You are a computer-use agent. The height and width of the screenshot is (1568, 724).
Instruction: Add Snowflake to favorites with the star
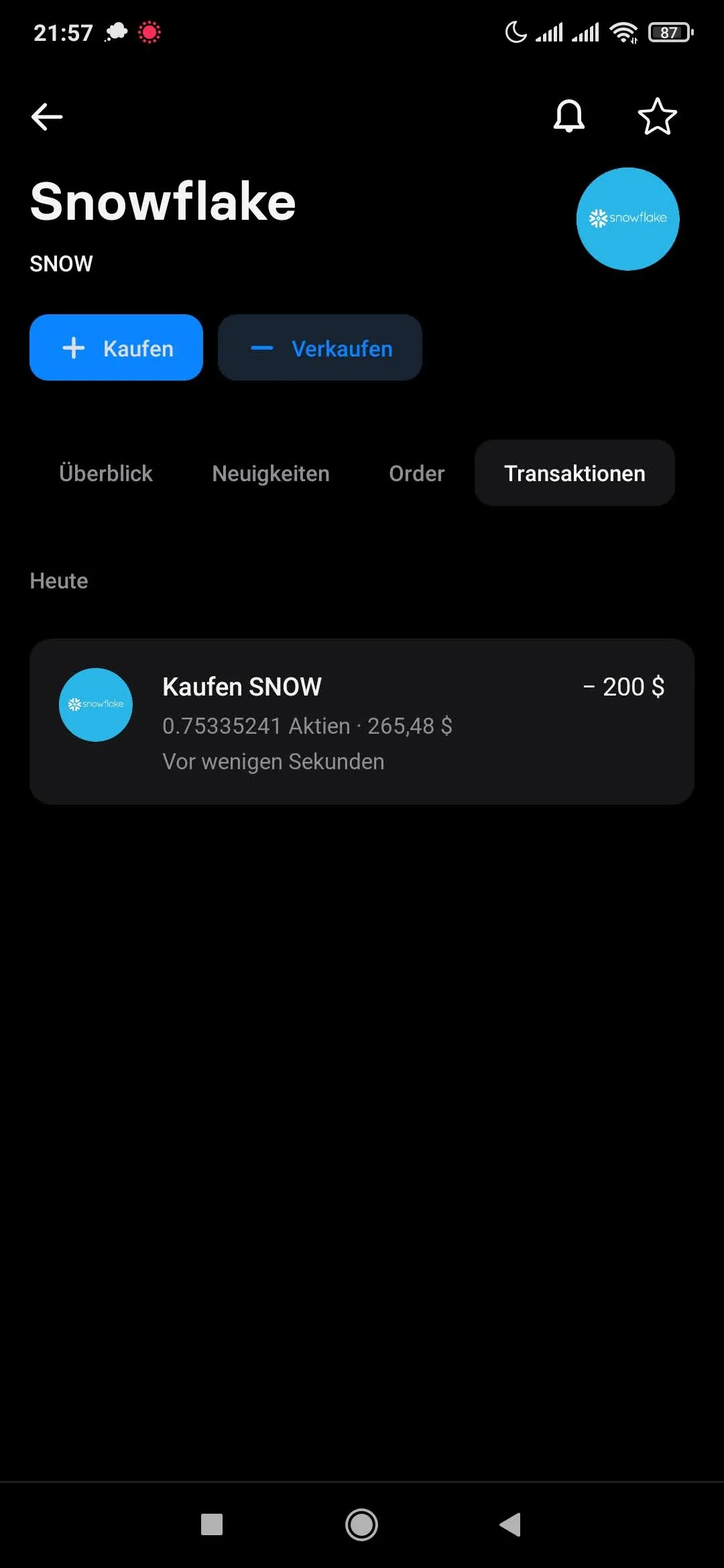pyautogui.click(x=657, y=117)
